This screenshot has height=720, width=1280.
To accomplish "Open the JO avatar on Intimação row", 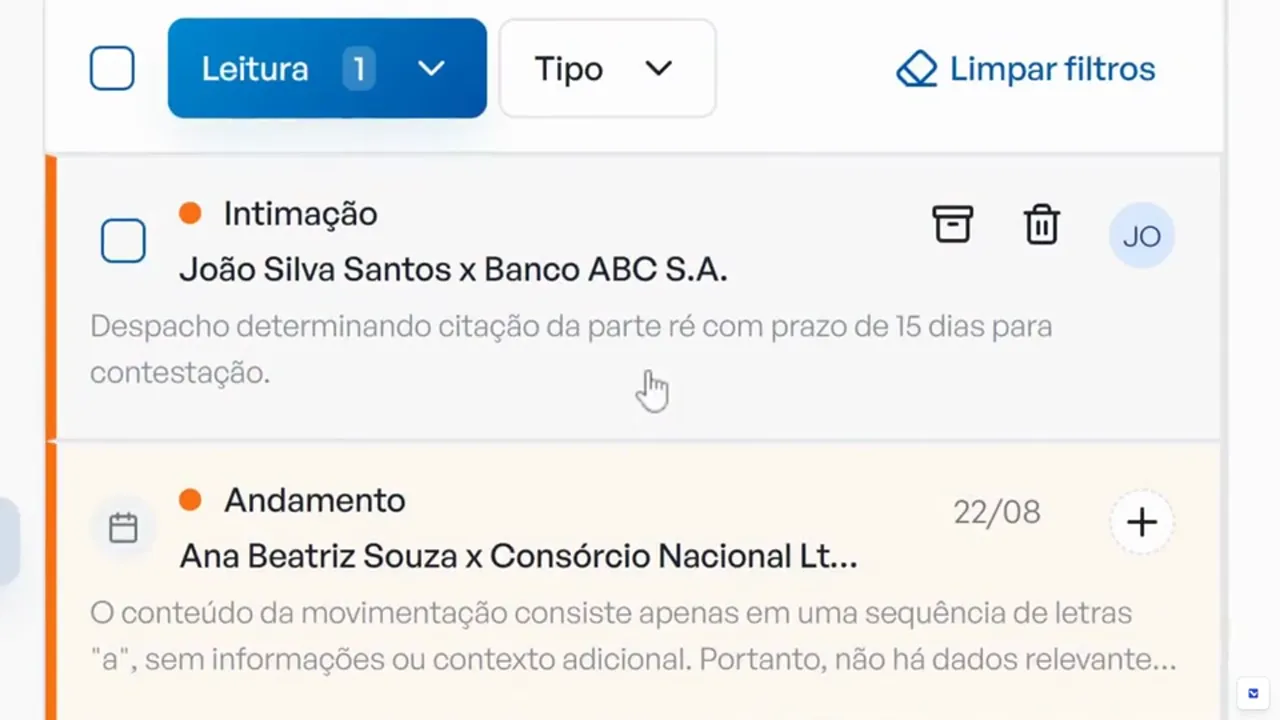I will [1141, 236].
